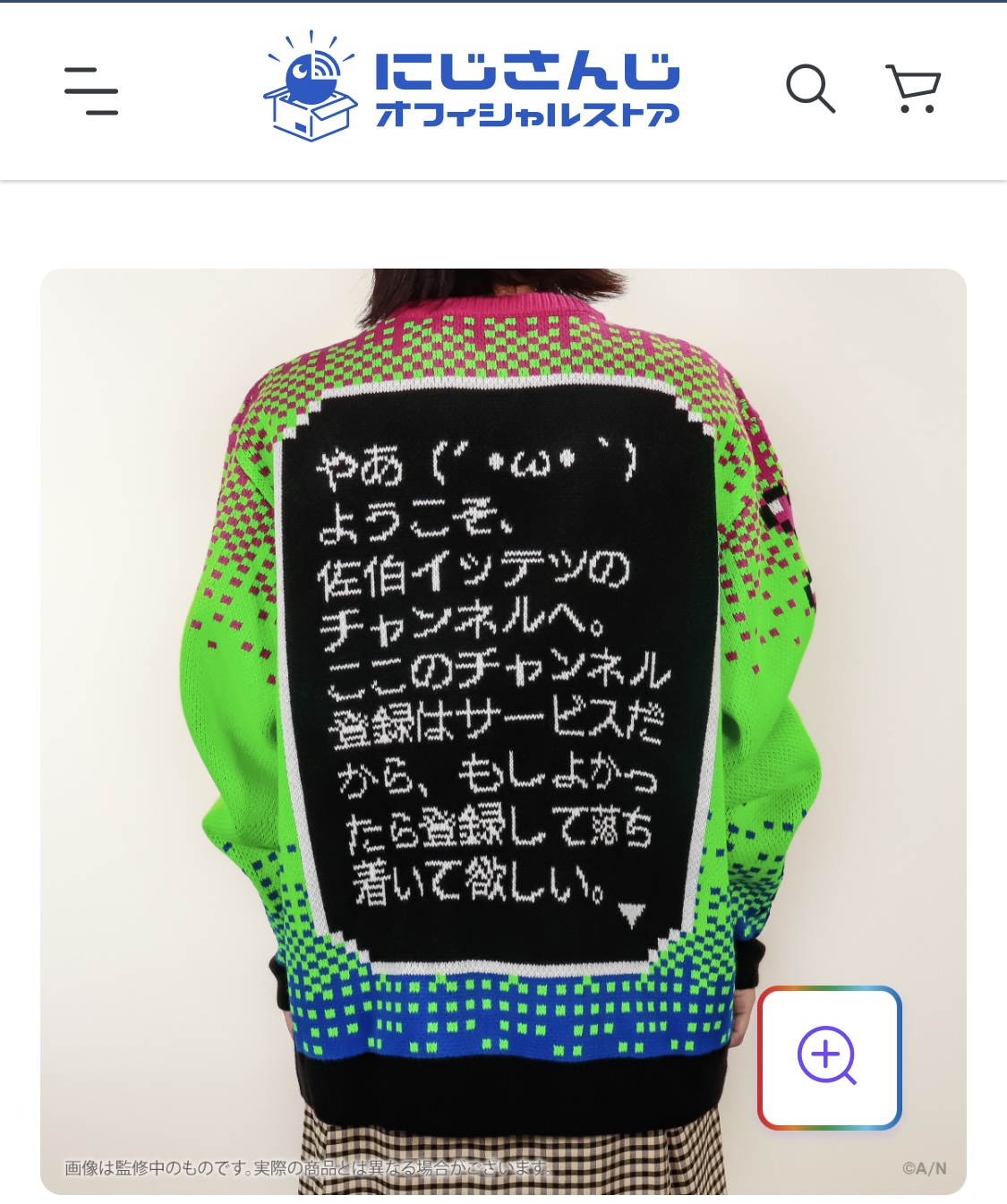Open the hamburger drawer menu
This screenshot has width=1007, height=1204.
[91, 90]
